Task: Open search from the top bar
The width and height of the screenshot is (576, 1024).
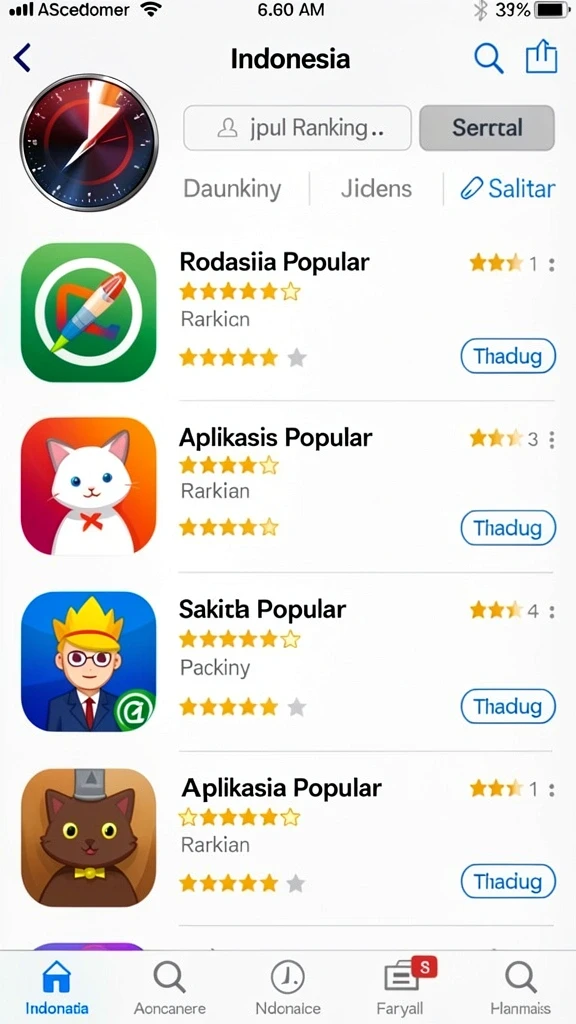Action: pos(488,59)
